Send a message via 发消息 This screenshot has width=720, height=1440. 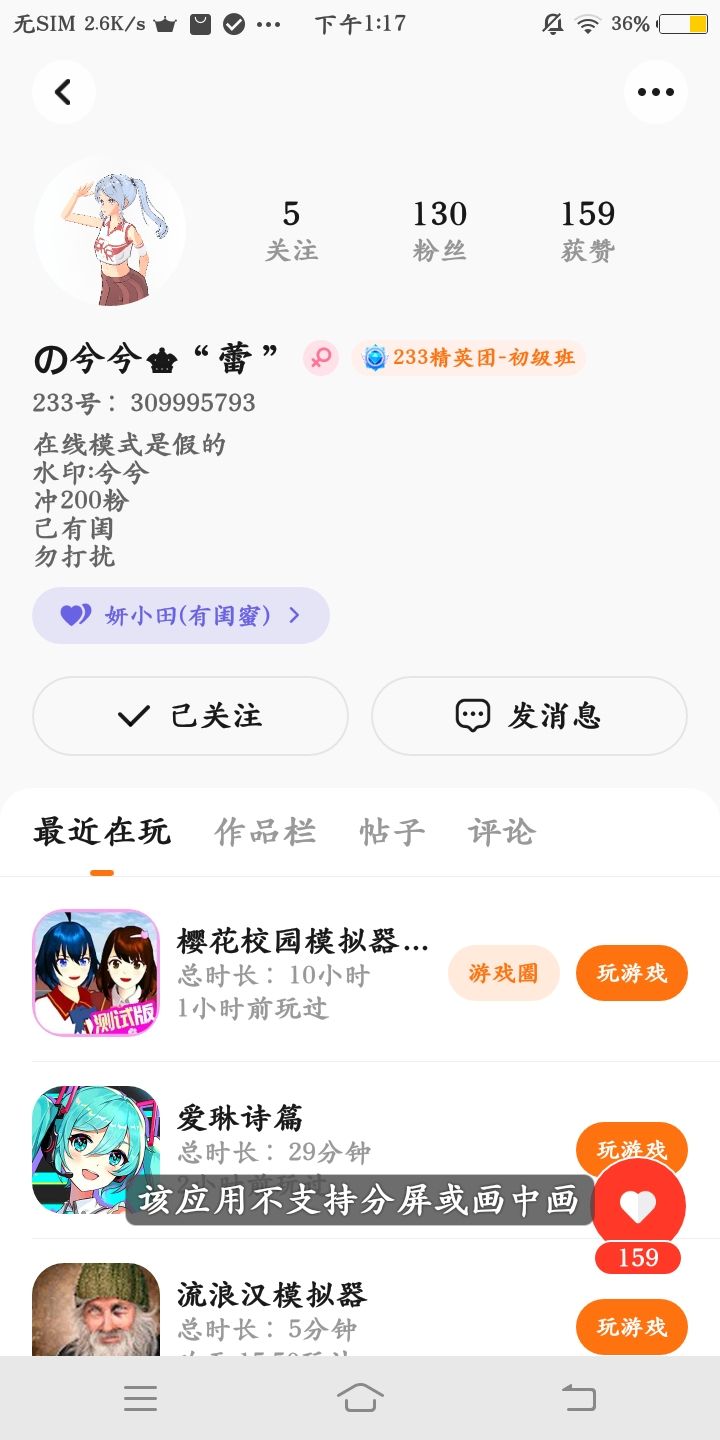click(529, 716)
